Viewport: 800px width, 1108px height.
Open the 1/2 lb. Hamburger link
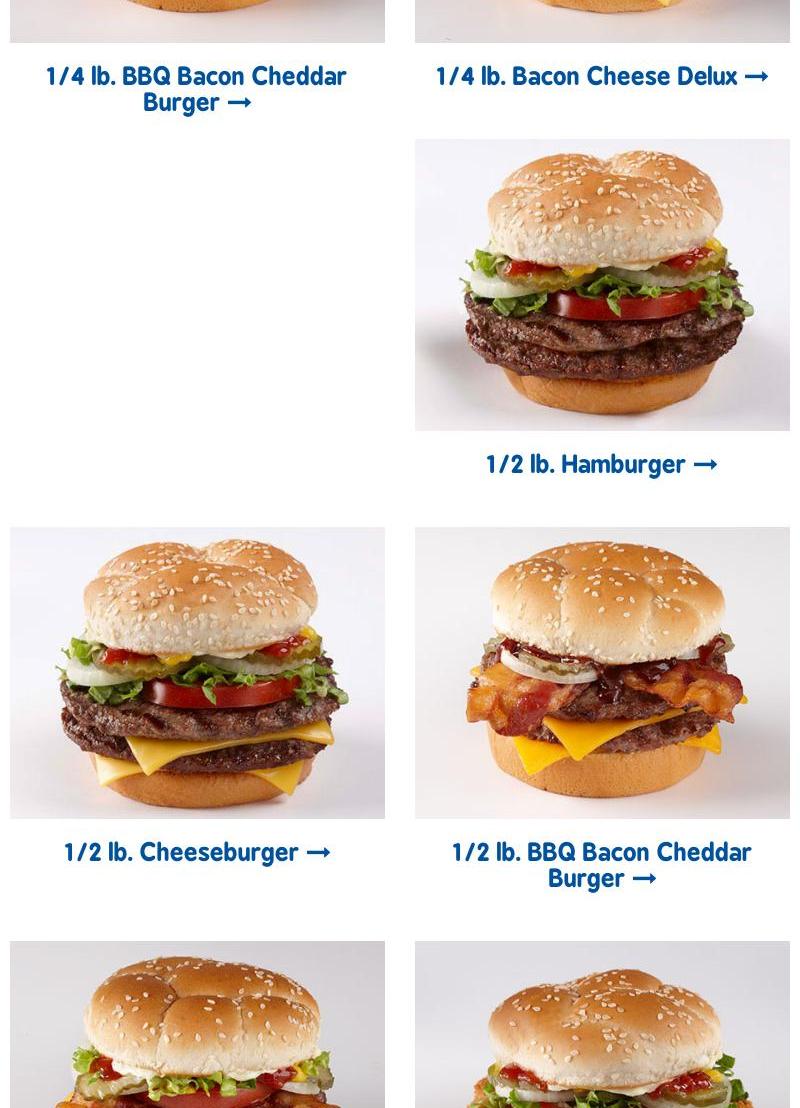[x=601, y=464]
